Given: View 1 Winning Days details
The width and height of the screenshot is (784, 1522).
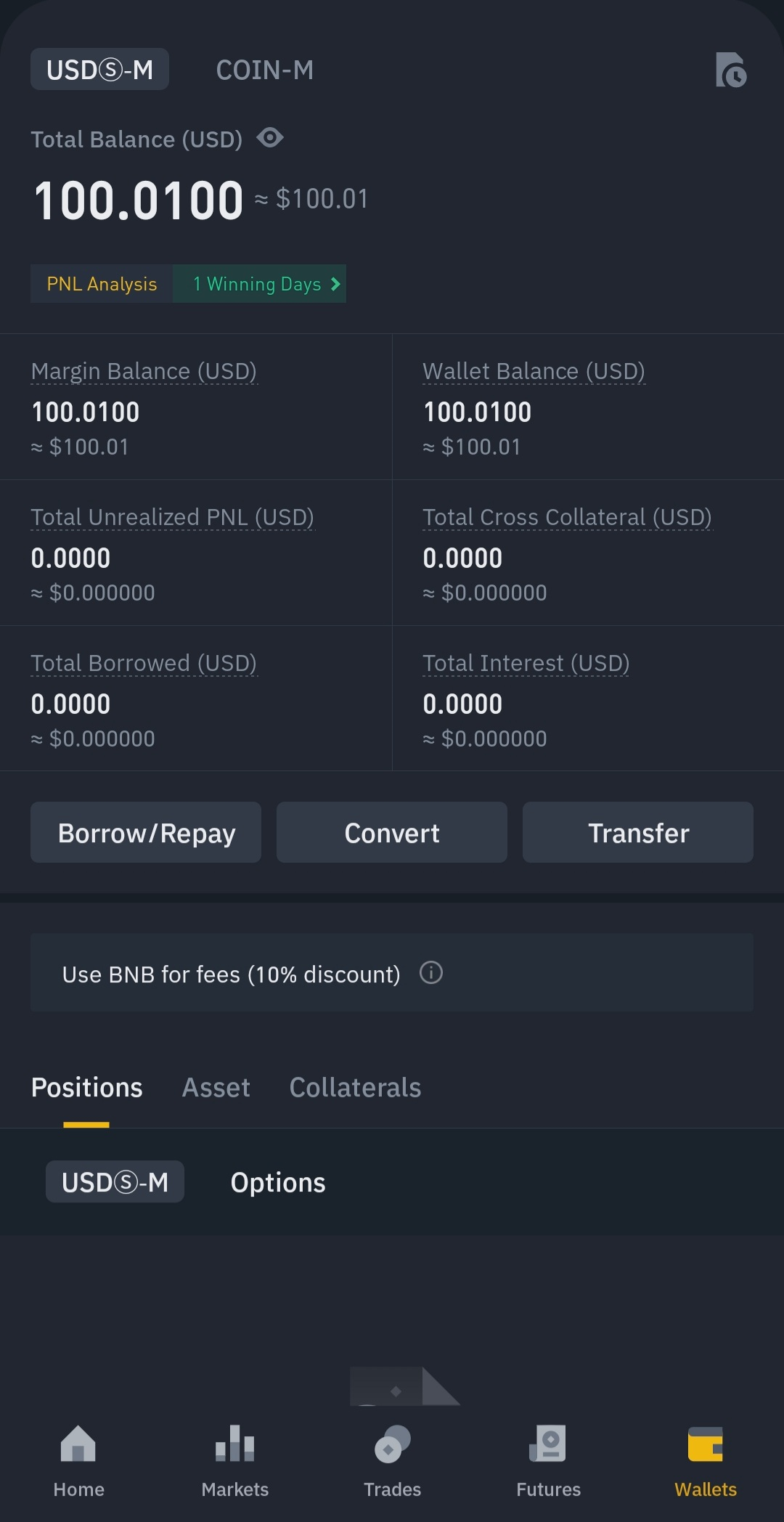Looking at the screenshot, I should point(266,284).
